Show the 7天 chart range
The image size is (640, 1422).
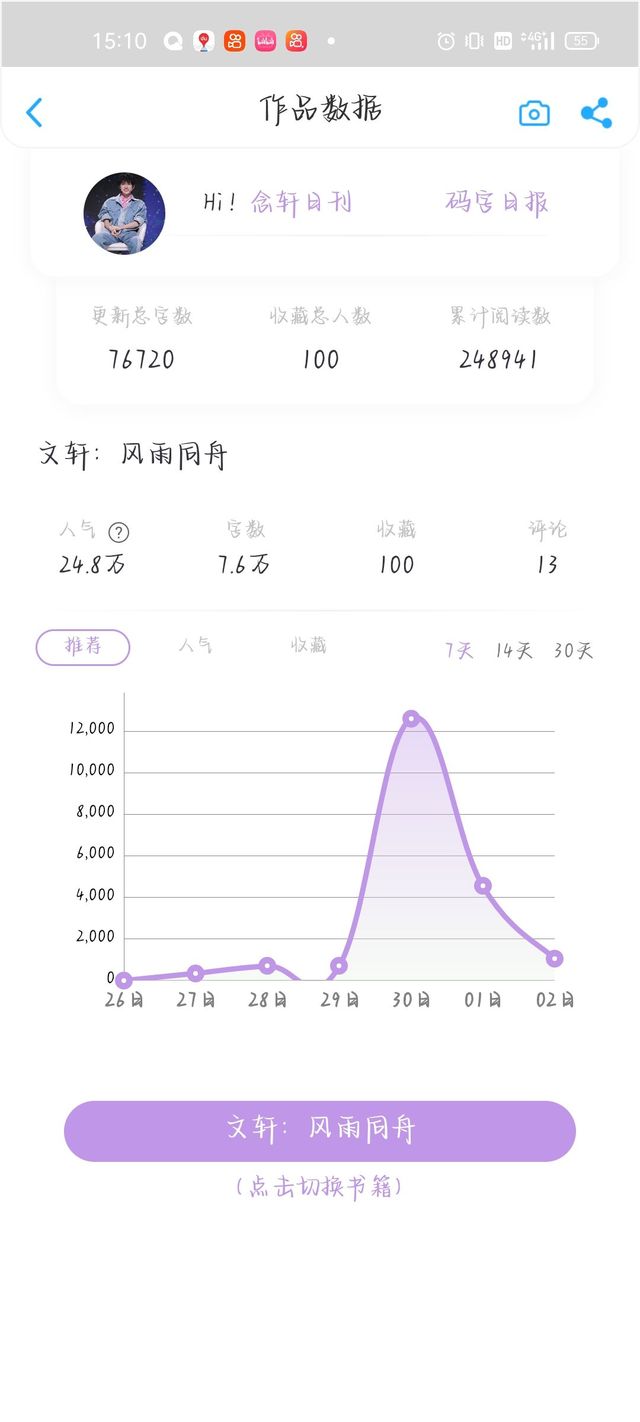[x=459, y=651]
